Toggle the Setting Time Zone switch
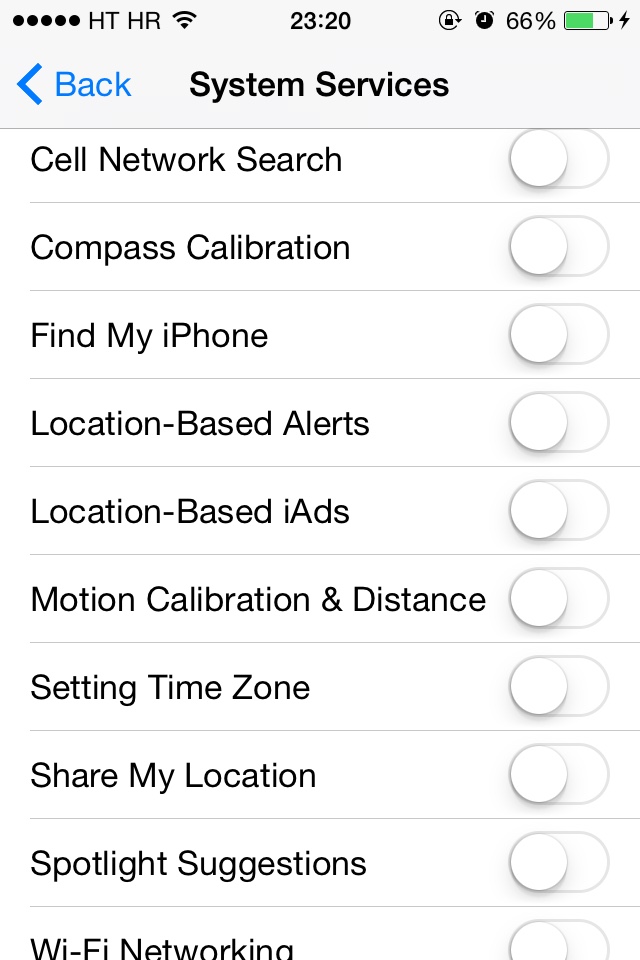Viewport: 640px width, 960px height. [x=559, y=687]
